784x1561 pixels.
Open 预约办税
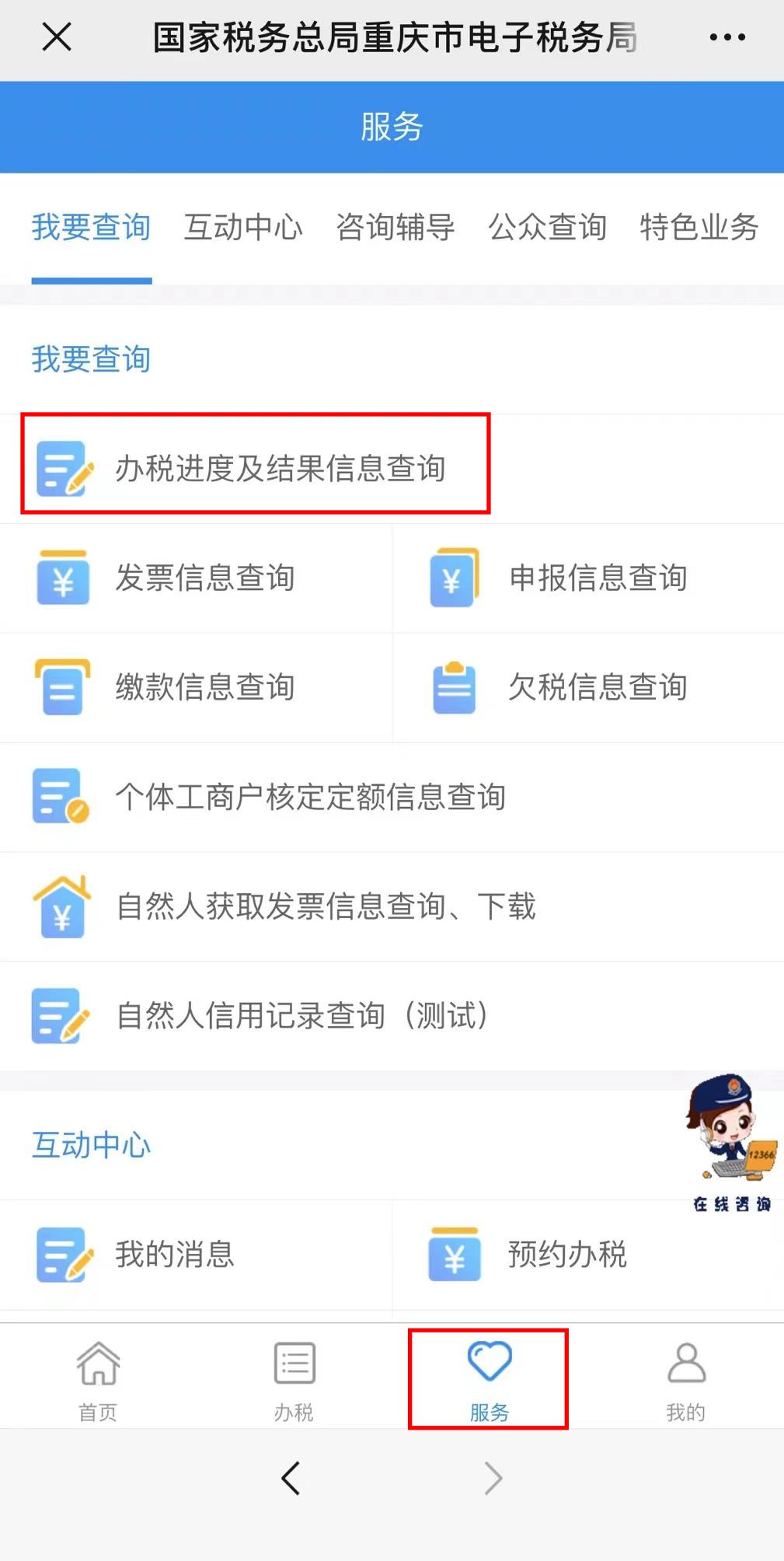[x=567, y=1254]
